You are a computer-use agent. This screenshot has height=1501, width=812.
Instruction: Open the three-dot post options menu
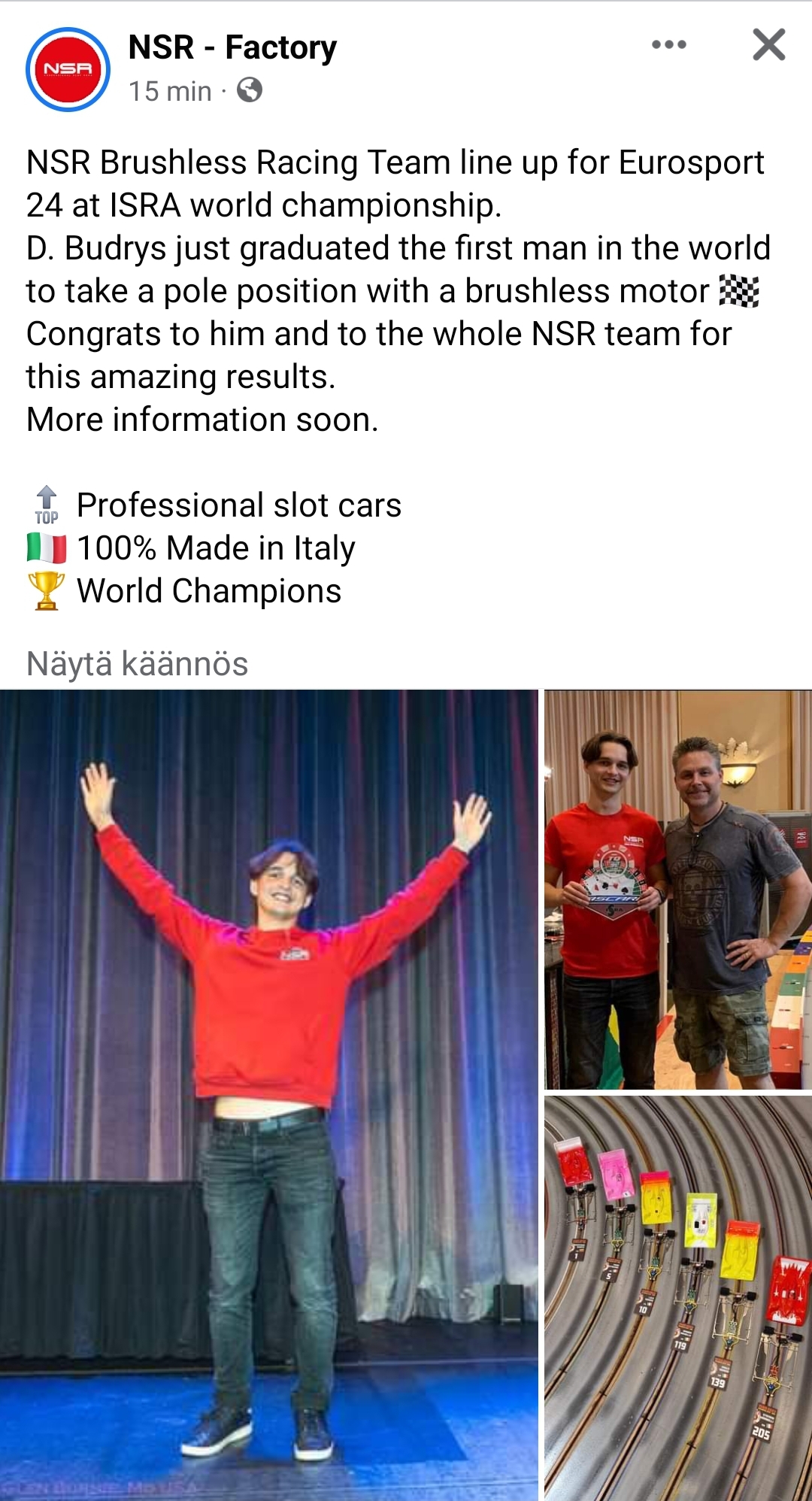click(668, 44)
